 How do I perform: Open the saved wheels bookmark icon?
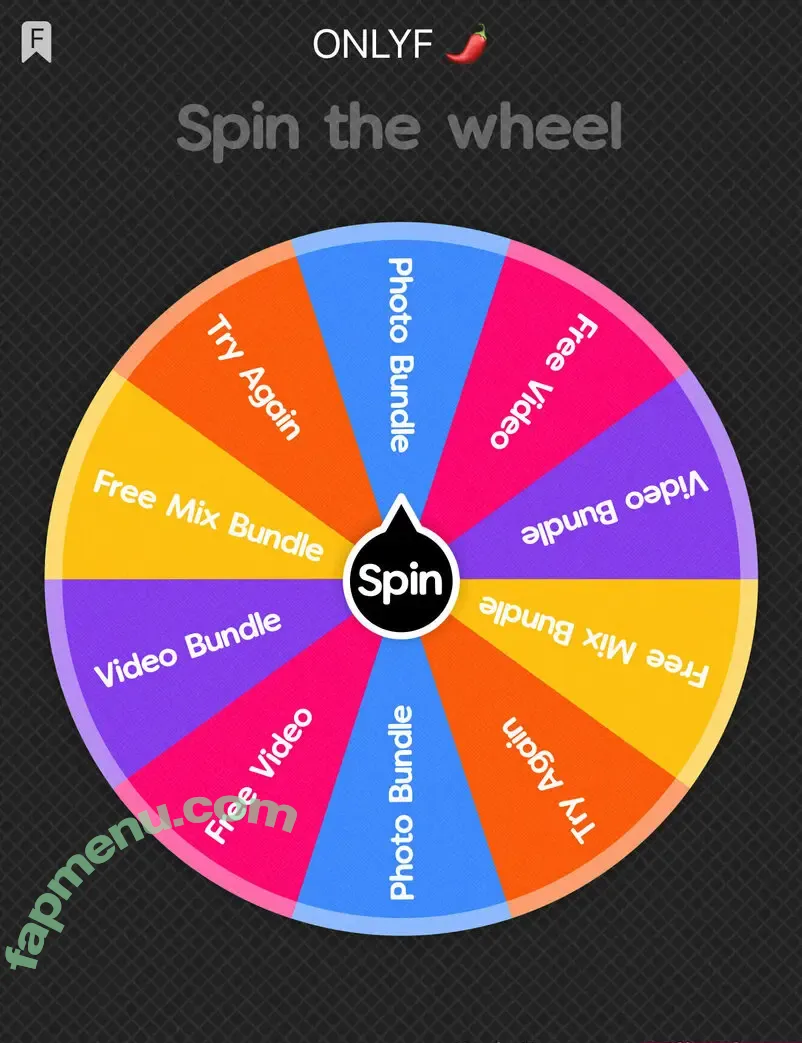tap(37, 43)
